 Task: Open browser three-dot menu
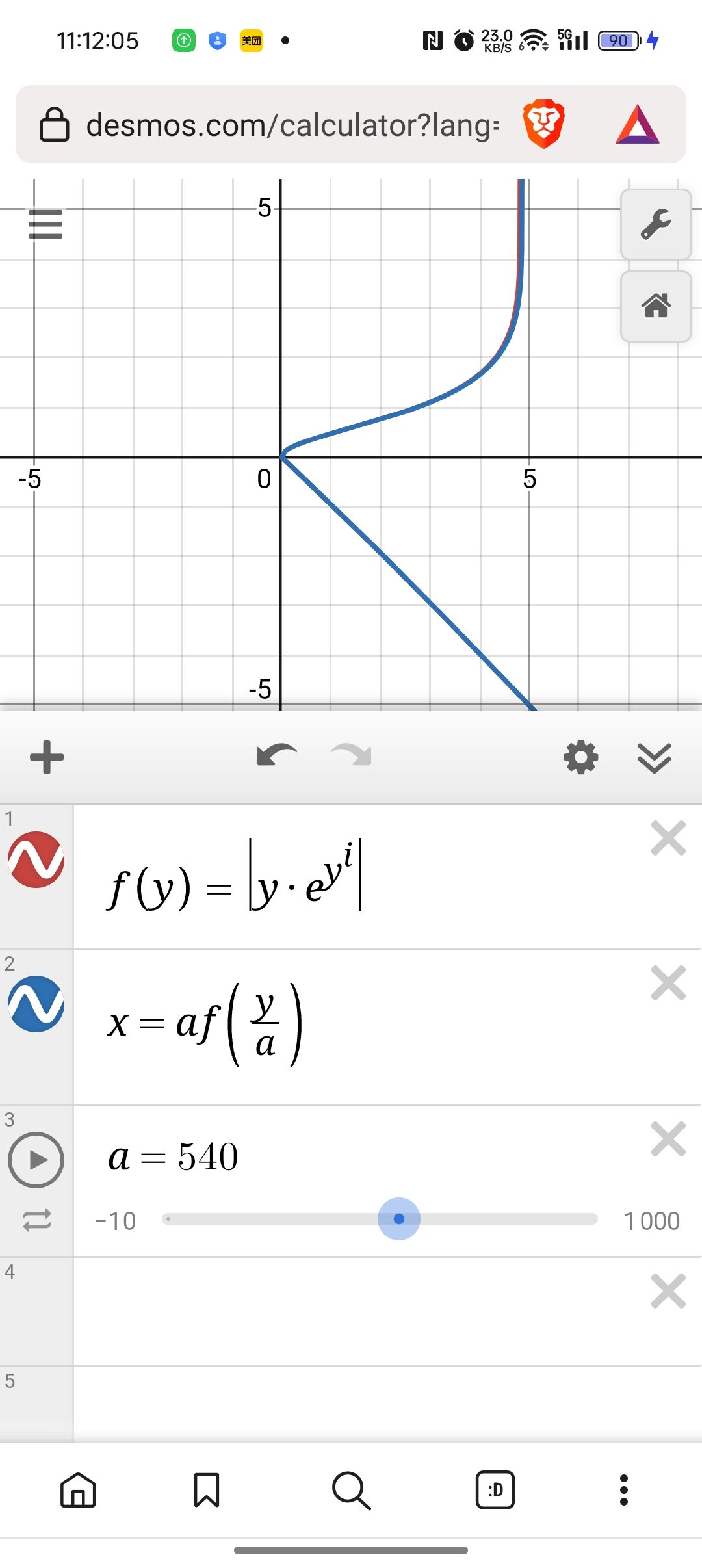[x=623, y=1489]
